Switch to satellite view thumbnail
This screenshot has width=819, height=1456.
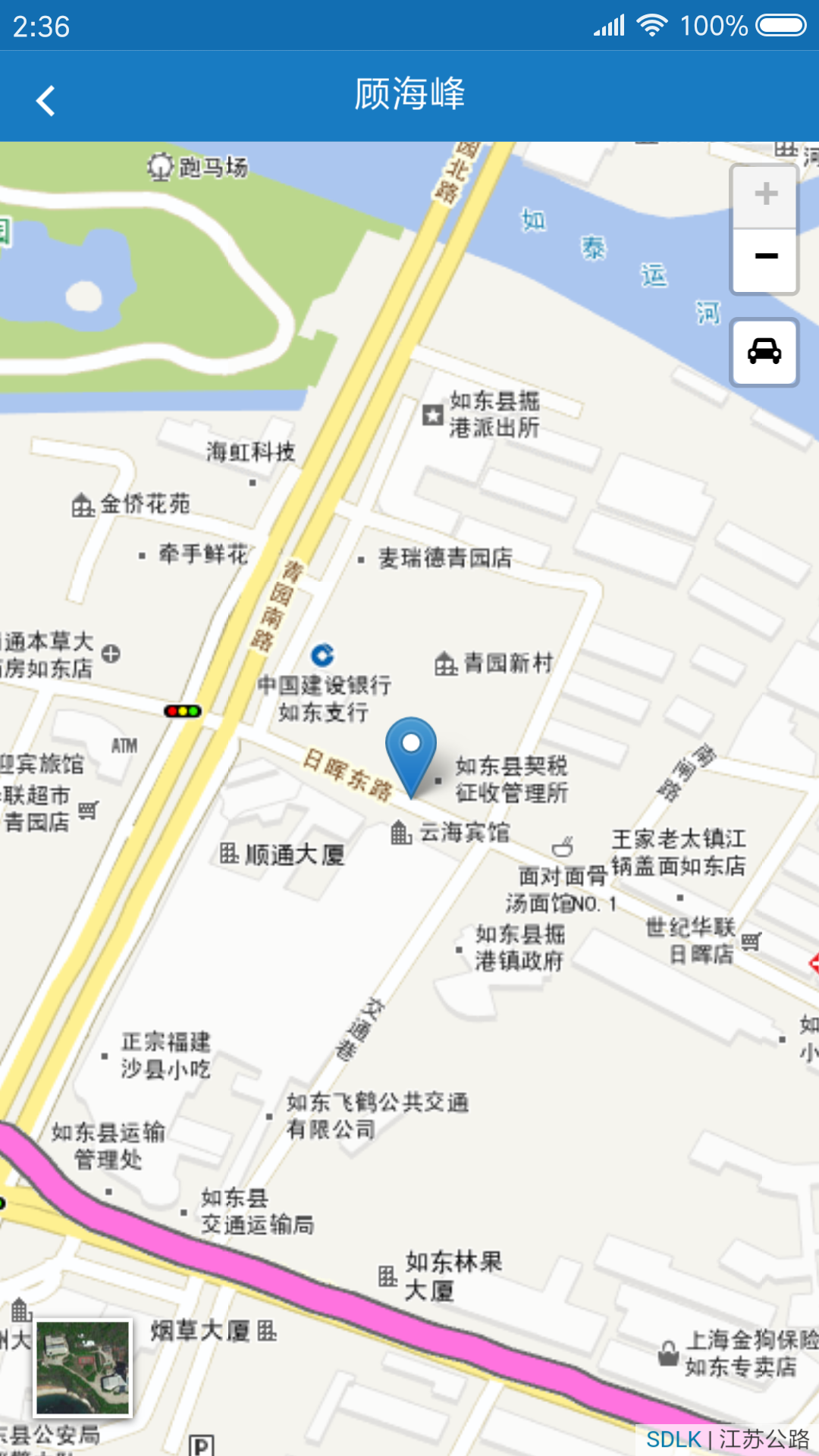point(83,1368)
